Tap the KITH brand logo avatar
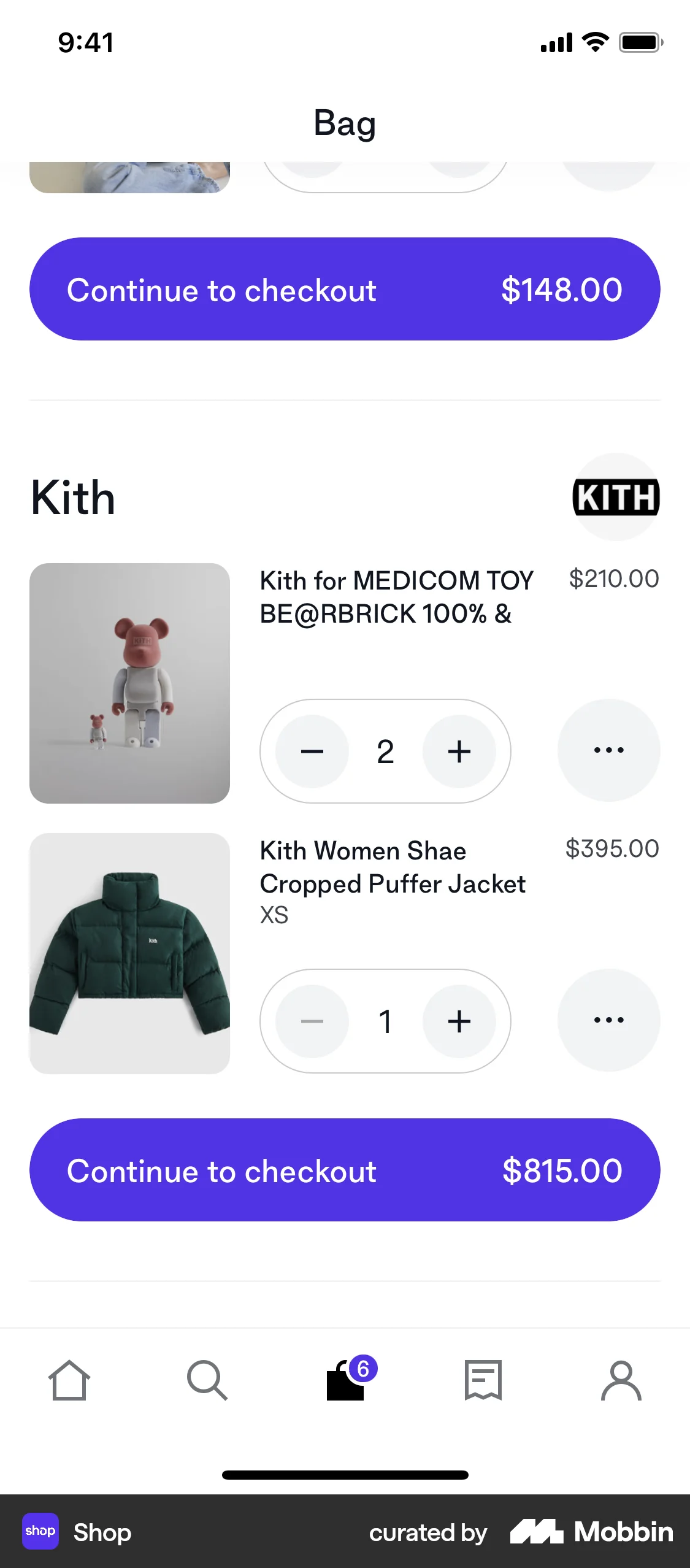The height and width of the screenshot is (1568, 690). tap(616, 498)
